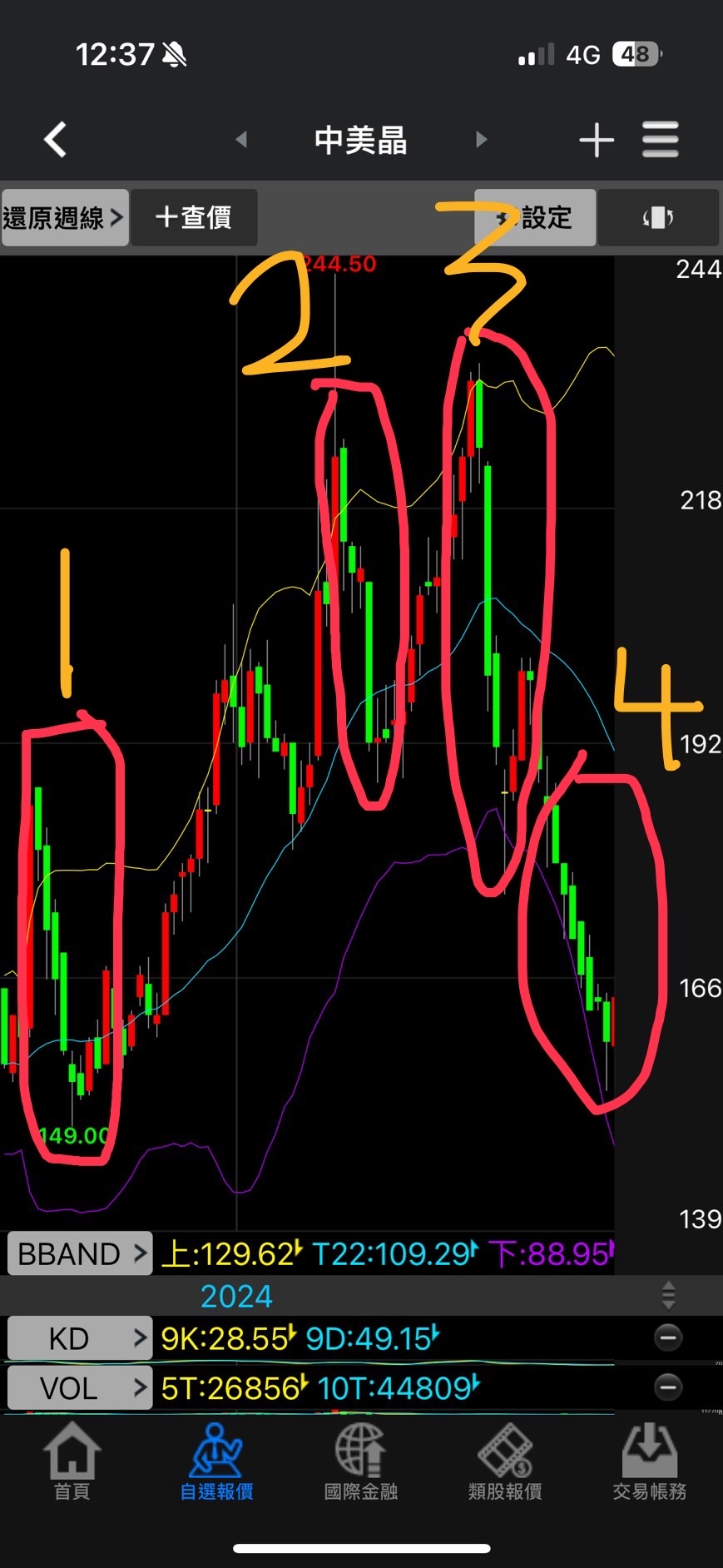This screenshot has width=723, height=1568.
Task: Open the 自選報價 watchlist tab
Action: coord(216,1462)
